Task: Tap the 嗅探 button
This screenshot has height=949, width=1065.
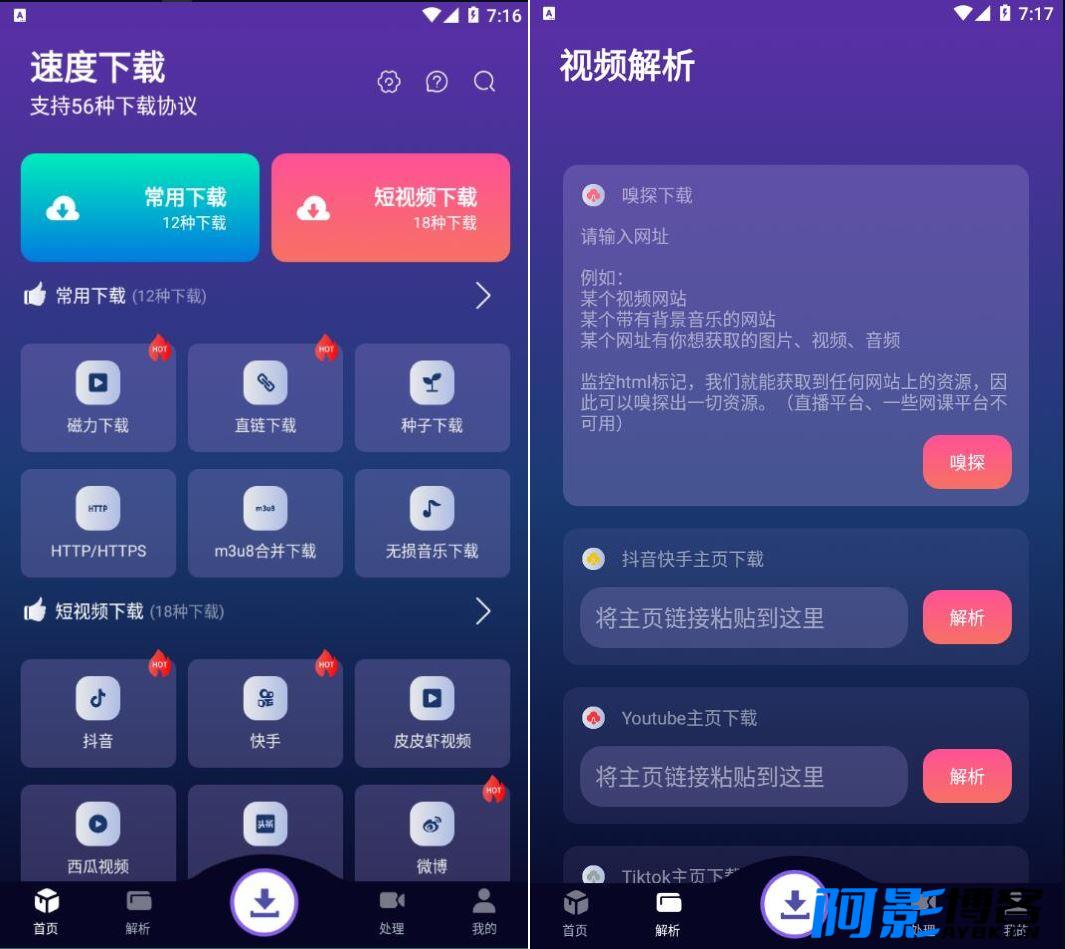Action: click(967, 462)
